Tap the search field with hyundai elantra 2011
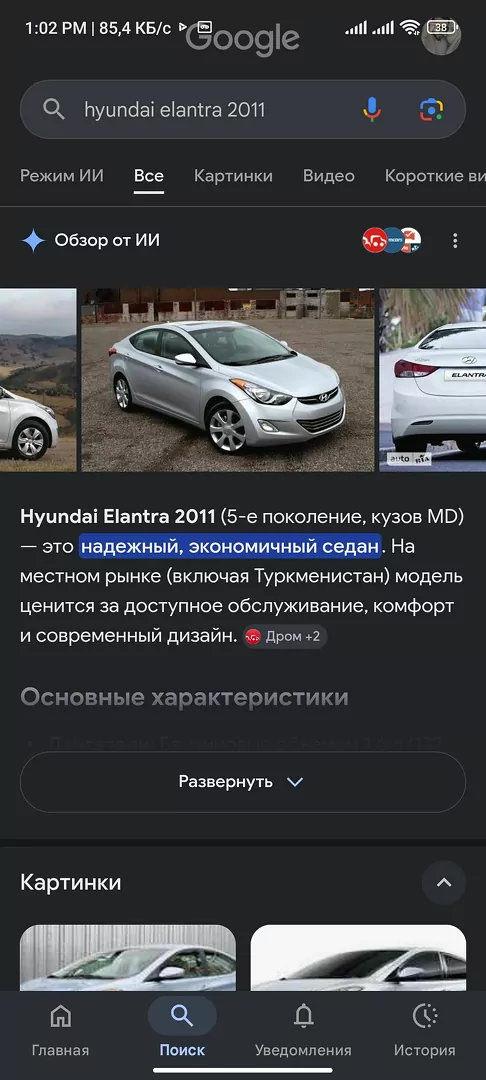The width and height of the screenshot is (486, 1080). click(x=243, y=110)
